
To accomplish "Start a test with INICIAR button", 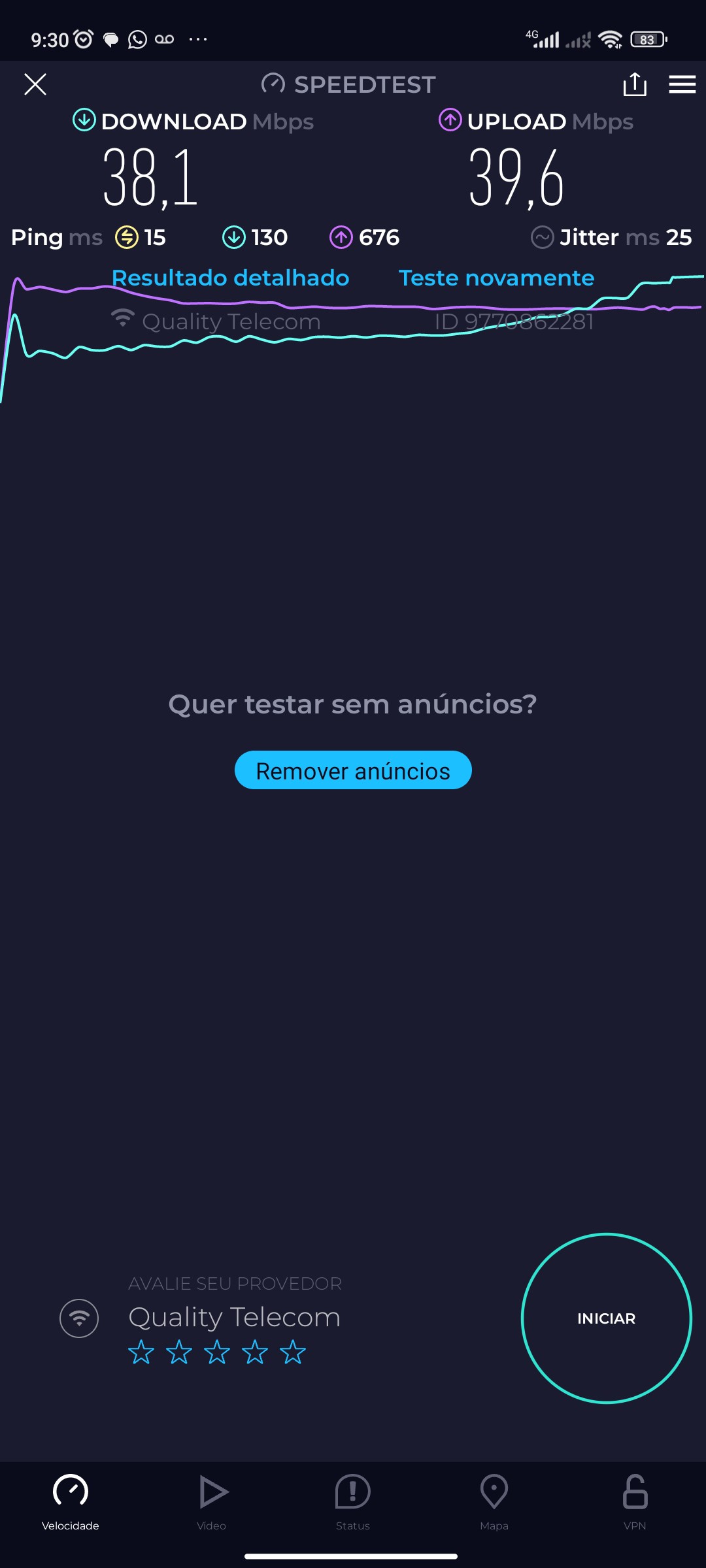I will coord(606,1318).
